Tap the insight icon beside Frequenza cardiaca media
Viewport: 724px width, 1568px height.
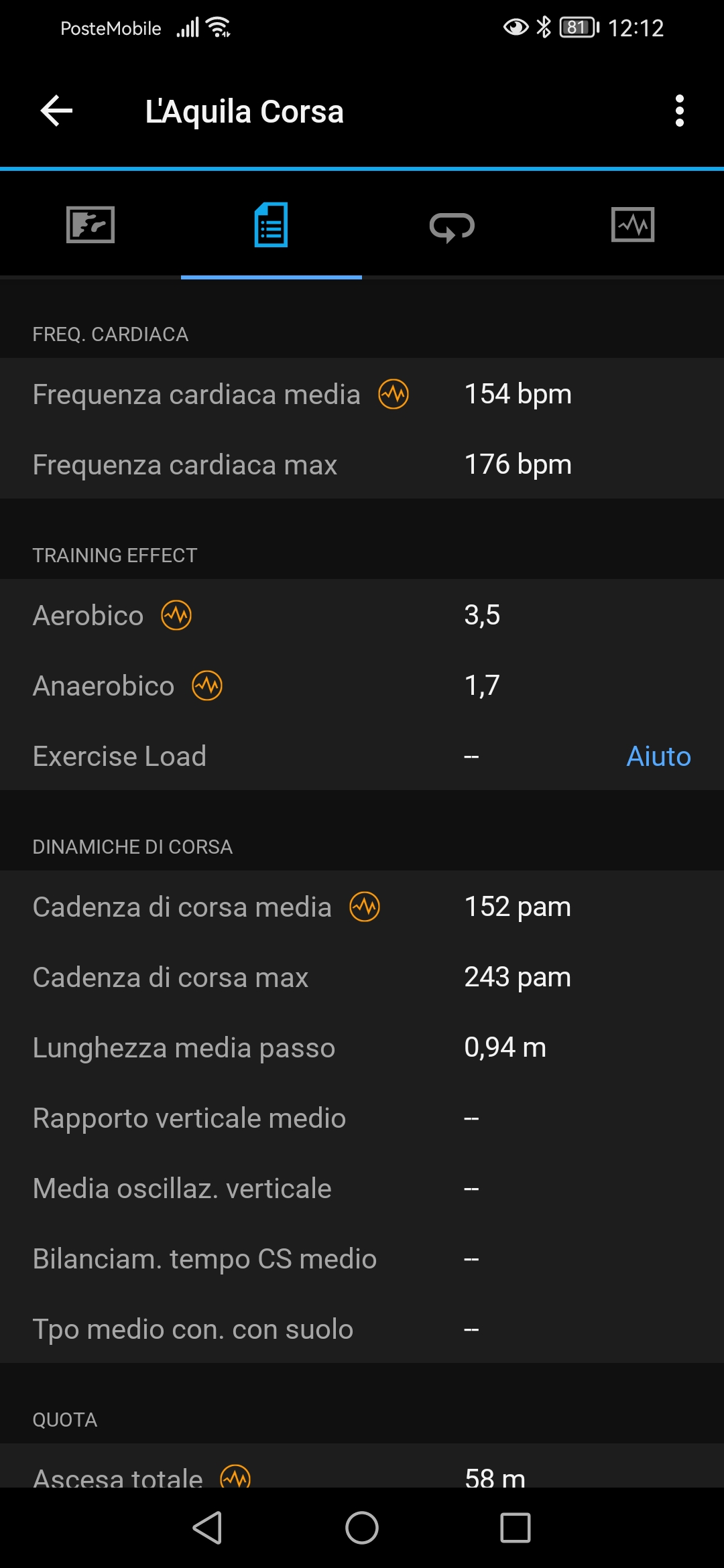click(x=394, y=394)
